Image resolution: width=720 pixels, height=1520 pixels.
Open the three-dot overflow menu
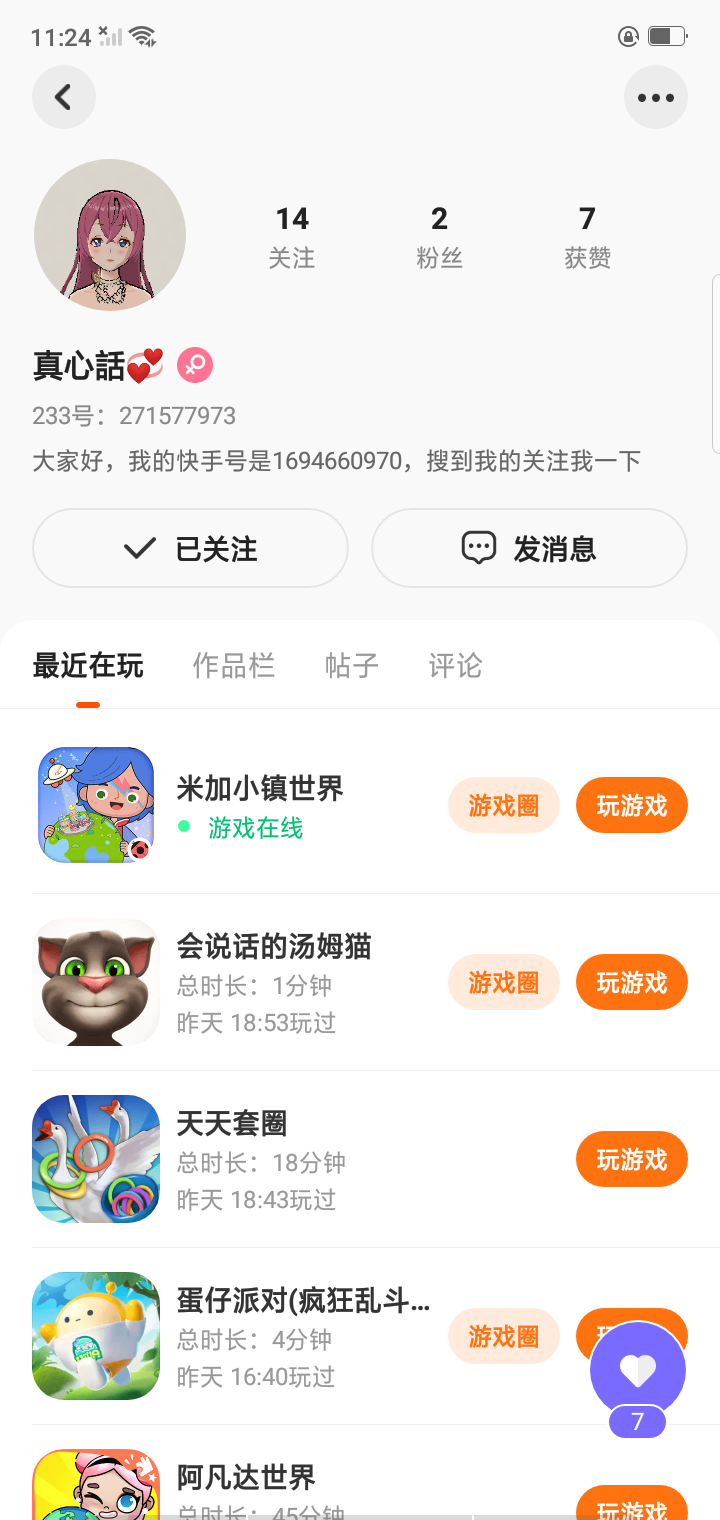click(x=655, y=97)
